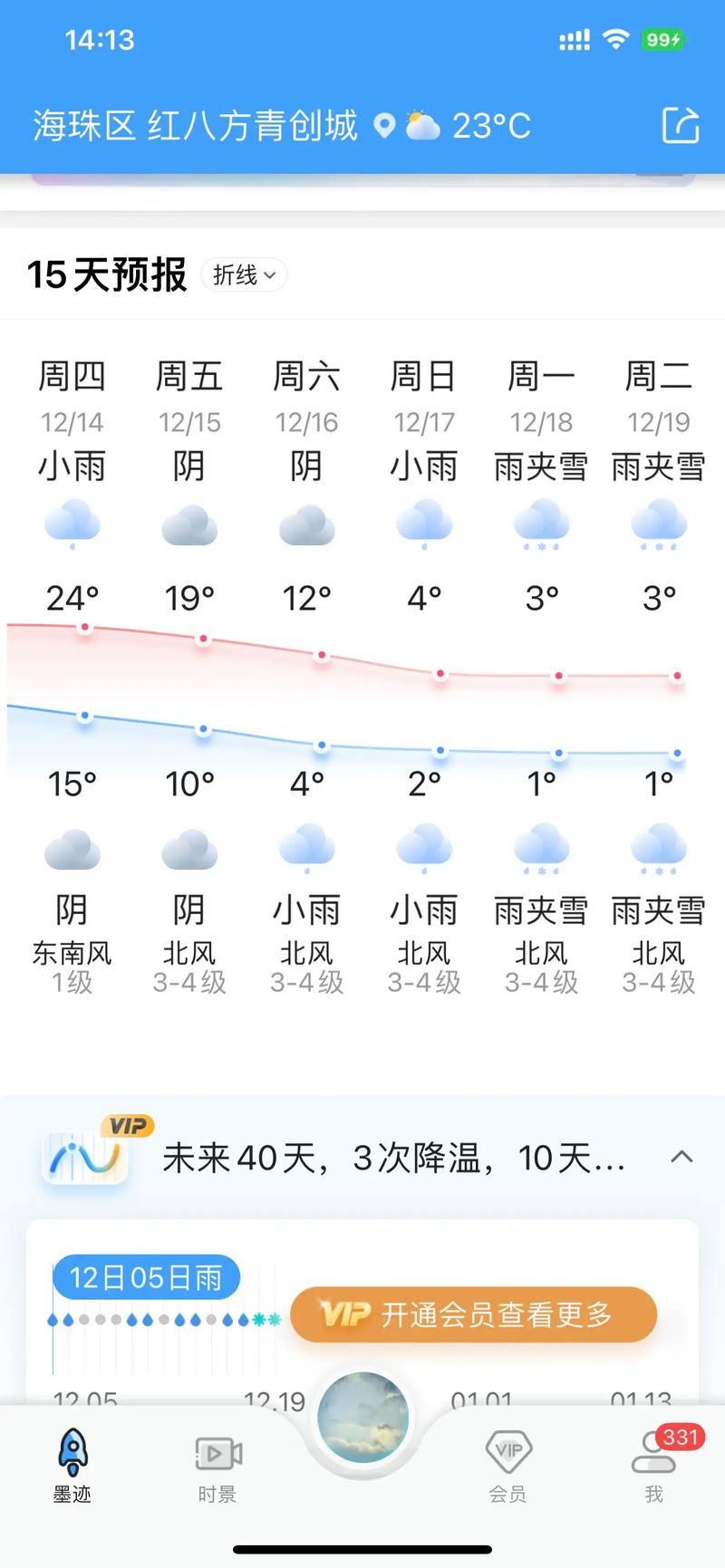Tap the 会员 VIP diamond icon
This screenshot has width=725, height=1568.
click(507, 1454)
